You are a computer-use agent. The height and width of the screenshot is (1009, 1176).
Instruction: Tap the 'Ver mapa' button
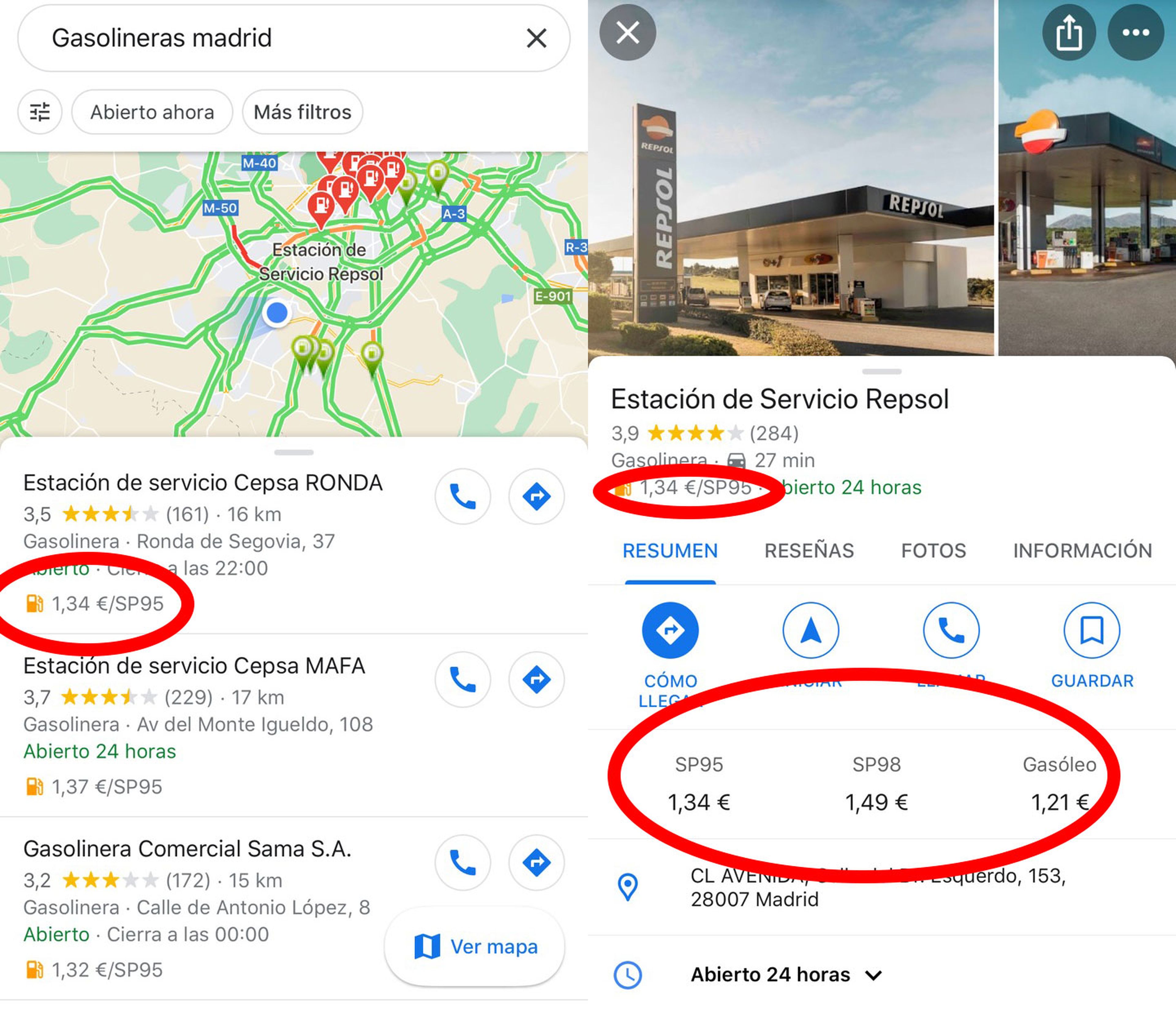coord(475,947)
